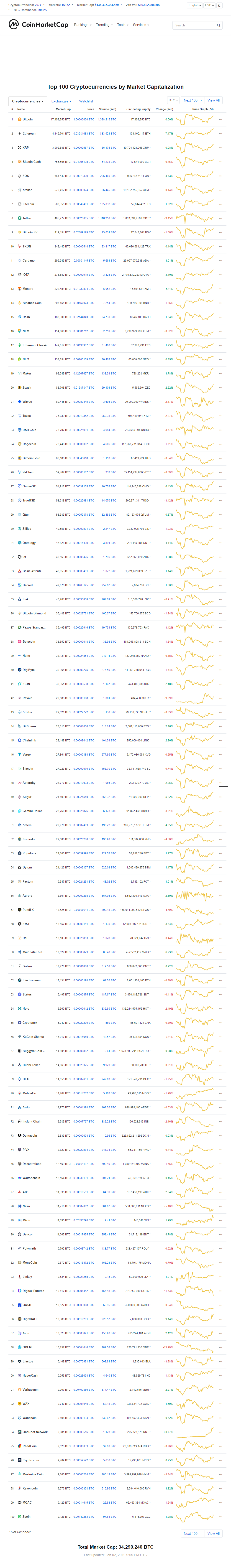This screenshot has width=231, height=1568.
Task: Open the Services dropdown
Action: (x=141, y=25)
